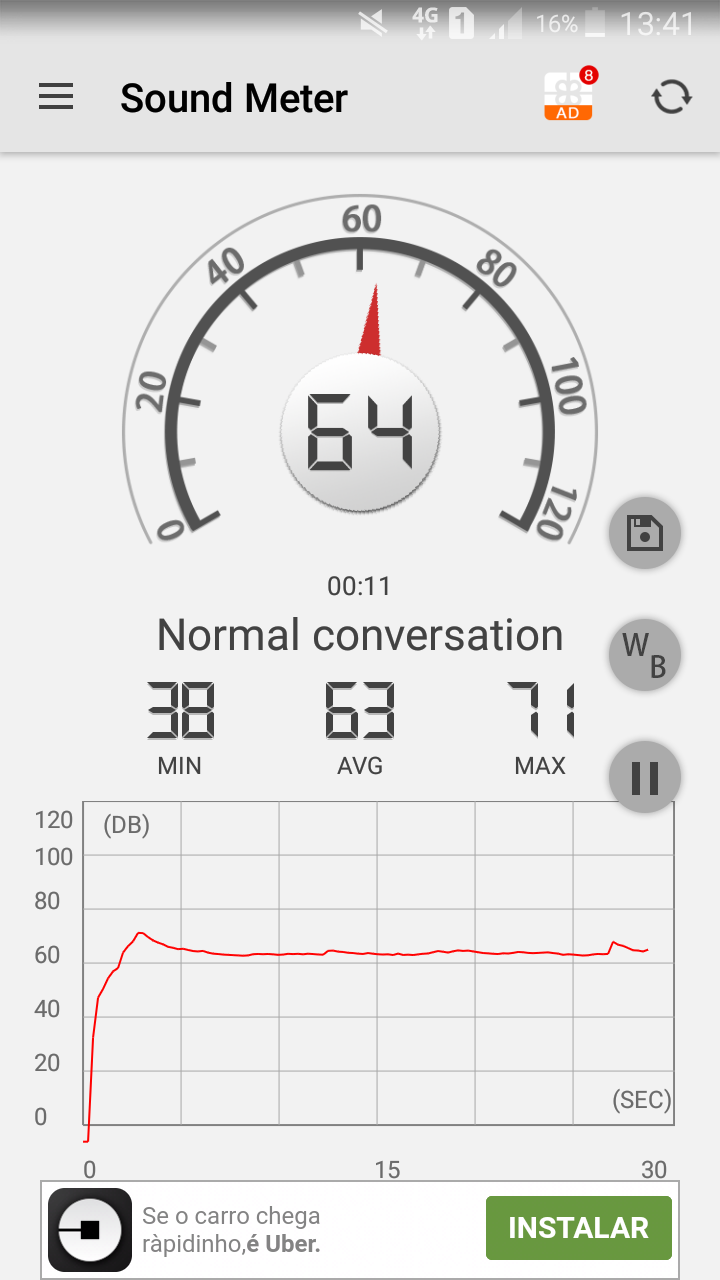Reset the sound meter measurement
This screenshot has height=1280, width=720.
tap(671, 97)
